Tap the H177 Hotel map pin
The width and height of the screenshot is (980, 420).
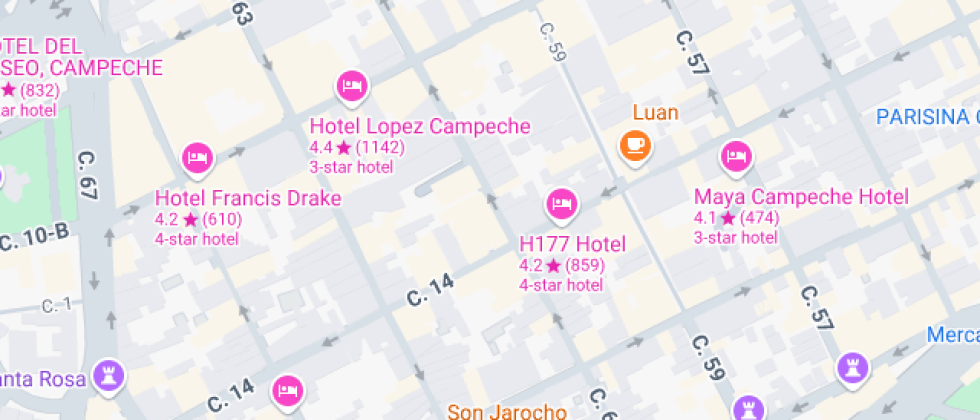pos(561,204)
